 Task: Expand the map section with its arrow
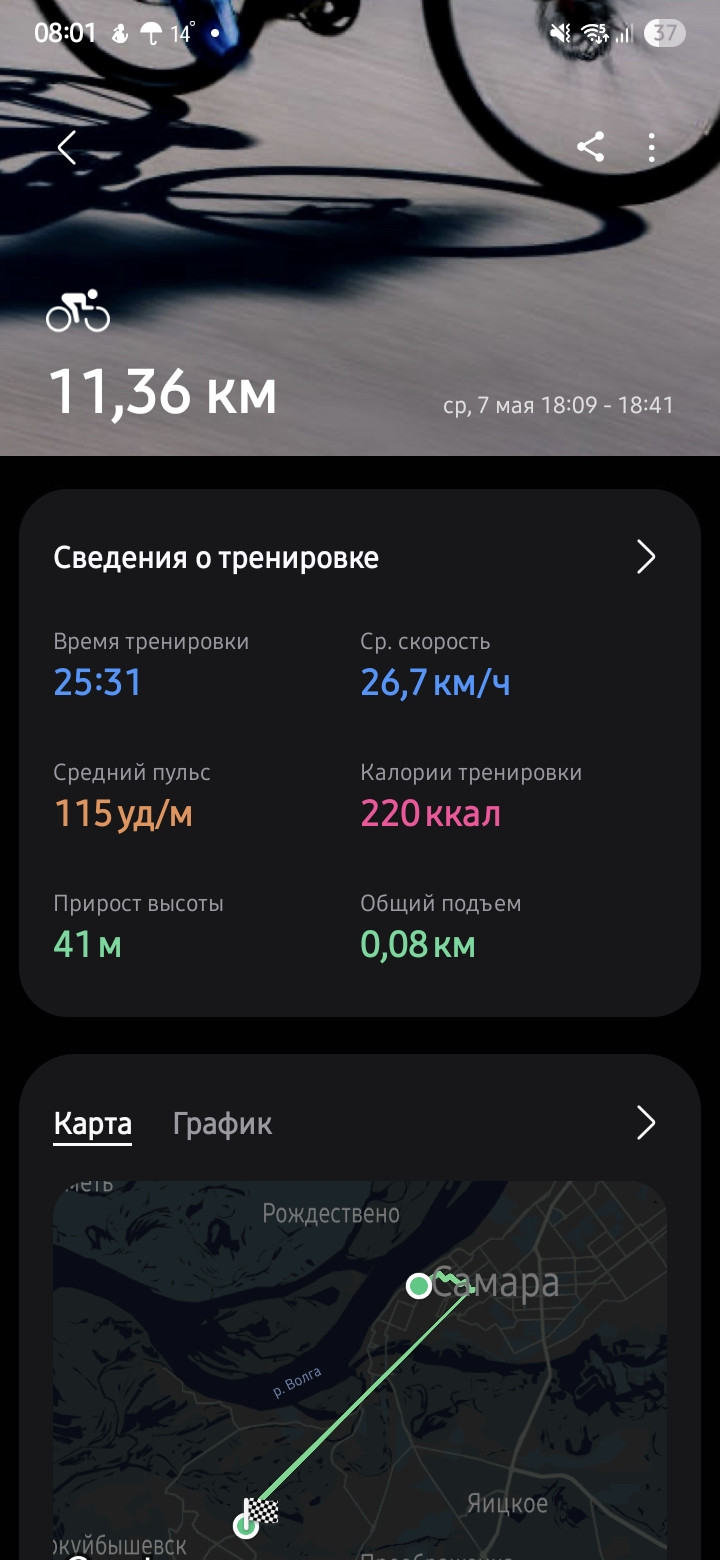click(646, 1123)
